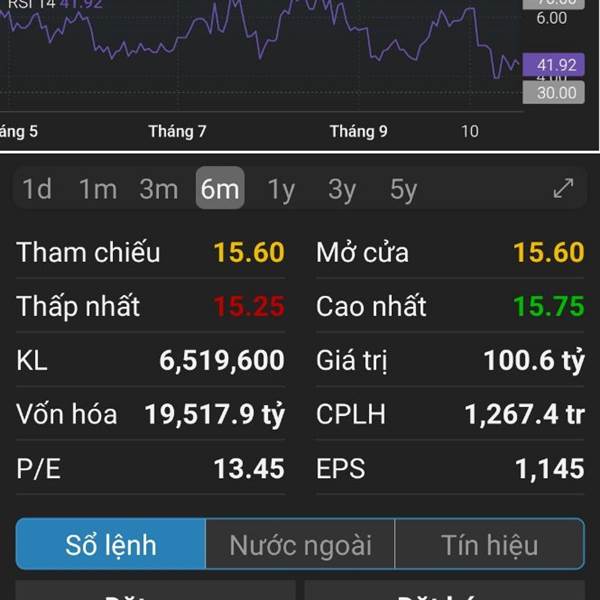600x600 pixels.
Task: Open the Sổ lệnh tab
Action: (111, 545)
